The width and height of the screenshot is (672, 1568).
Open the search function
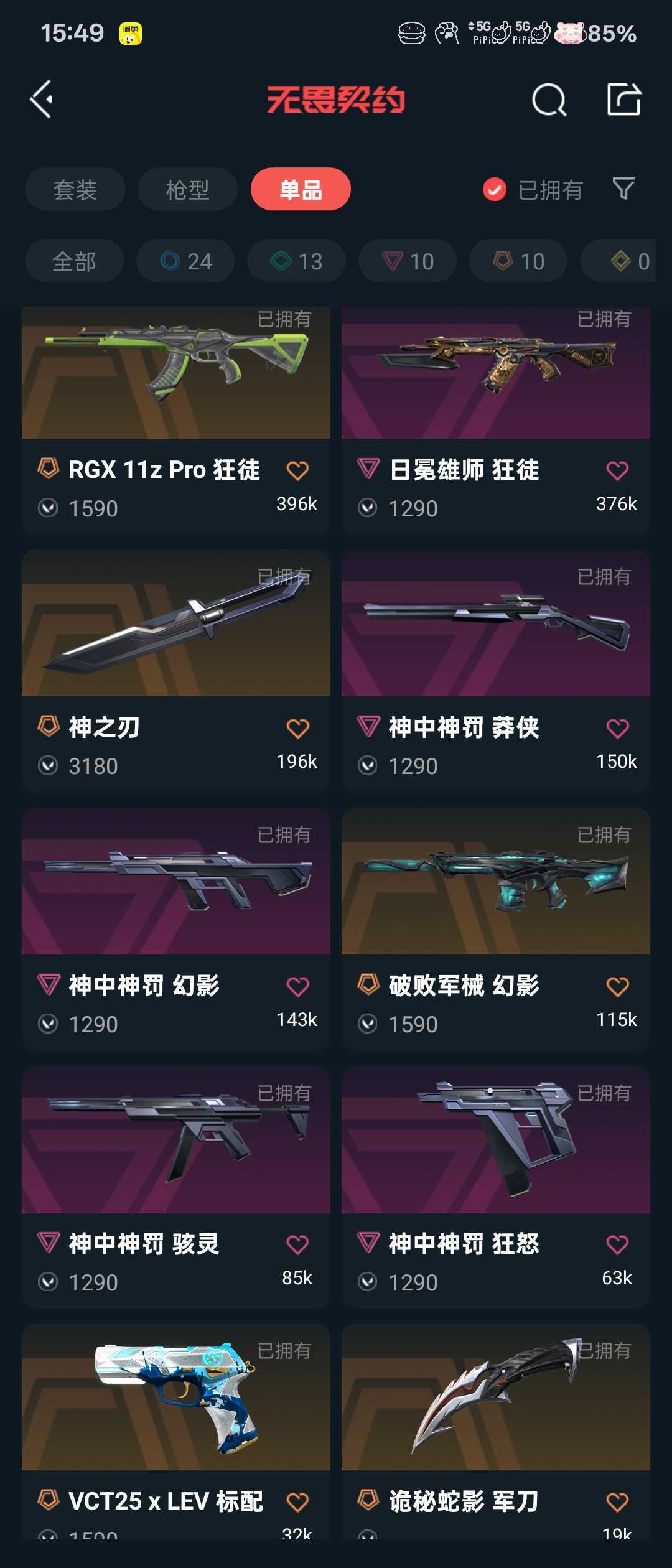tap(548, 100)
